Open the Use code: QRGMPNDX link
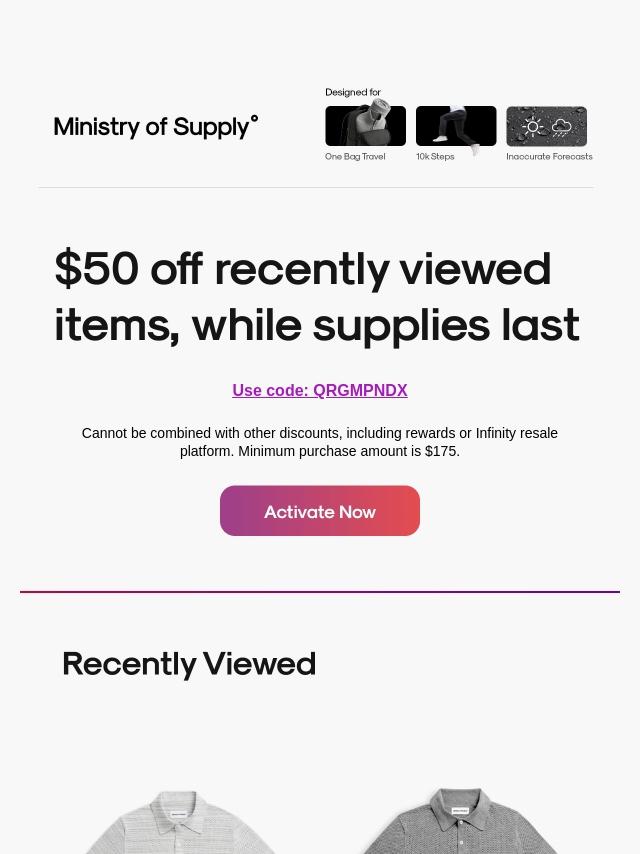The height and width of the screenshot is (854, 640). 320,391
